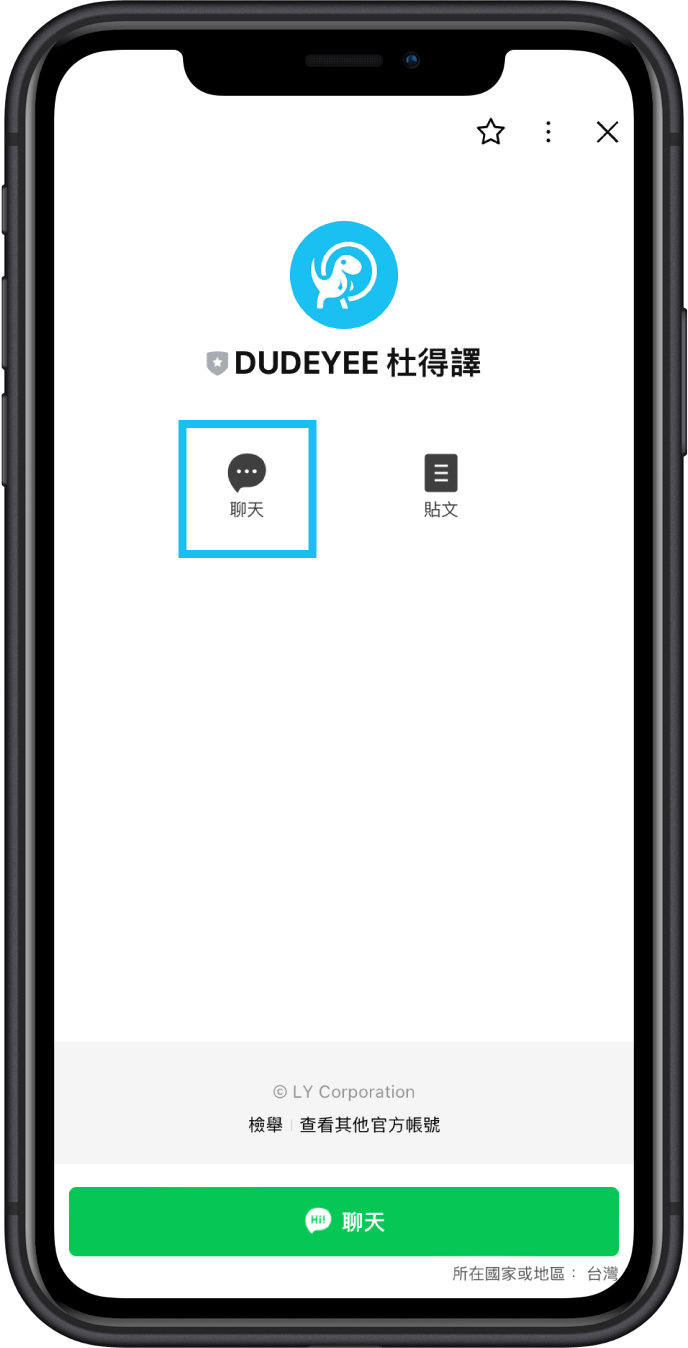
Task: Tap the 聊天 chat bubble shortcut
Action: pyautogui.click(x=247, y=487)
